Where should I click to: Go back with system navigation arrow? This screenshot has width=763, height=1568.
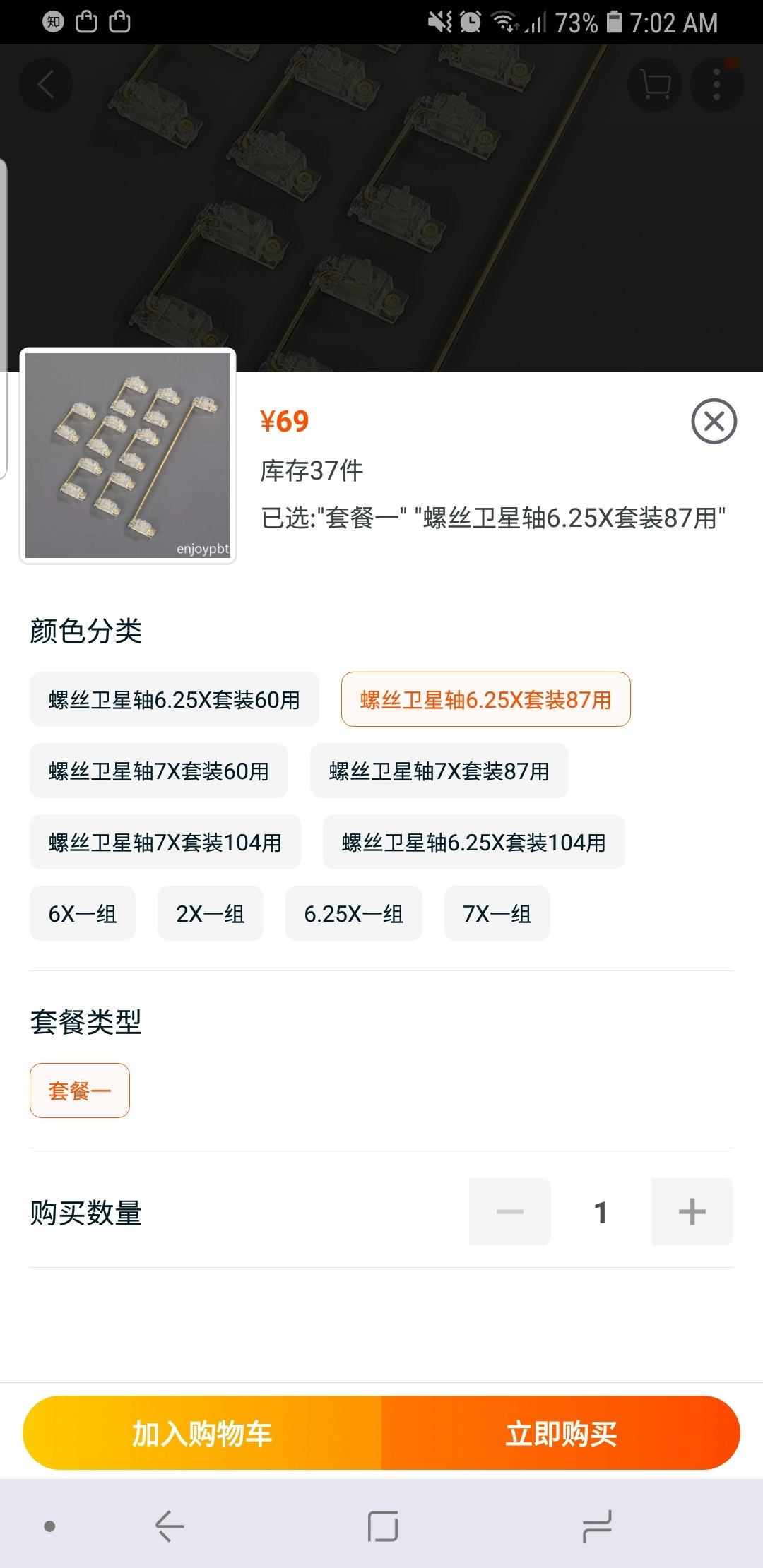click(x=170, y=1526)
